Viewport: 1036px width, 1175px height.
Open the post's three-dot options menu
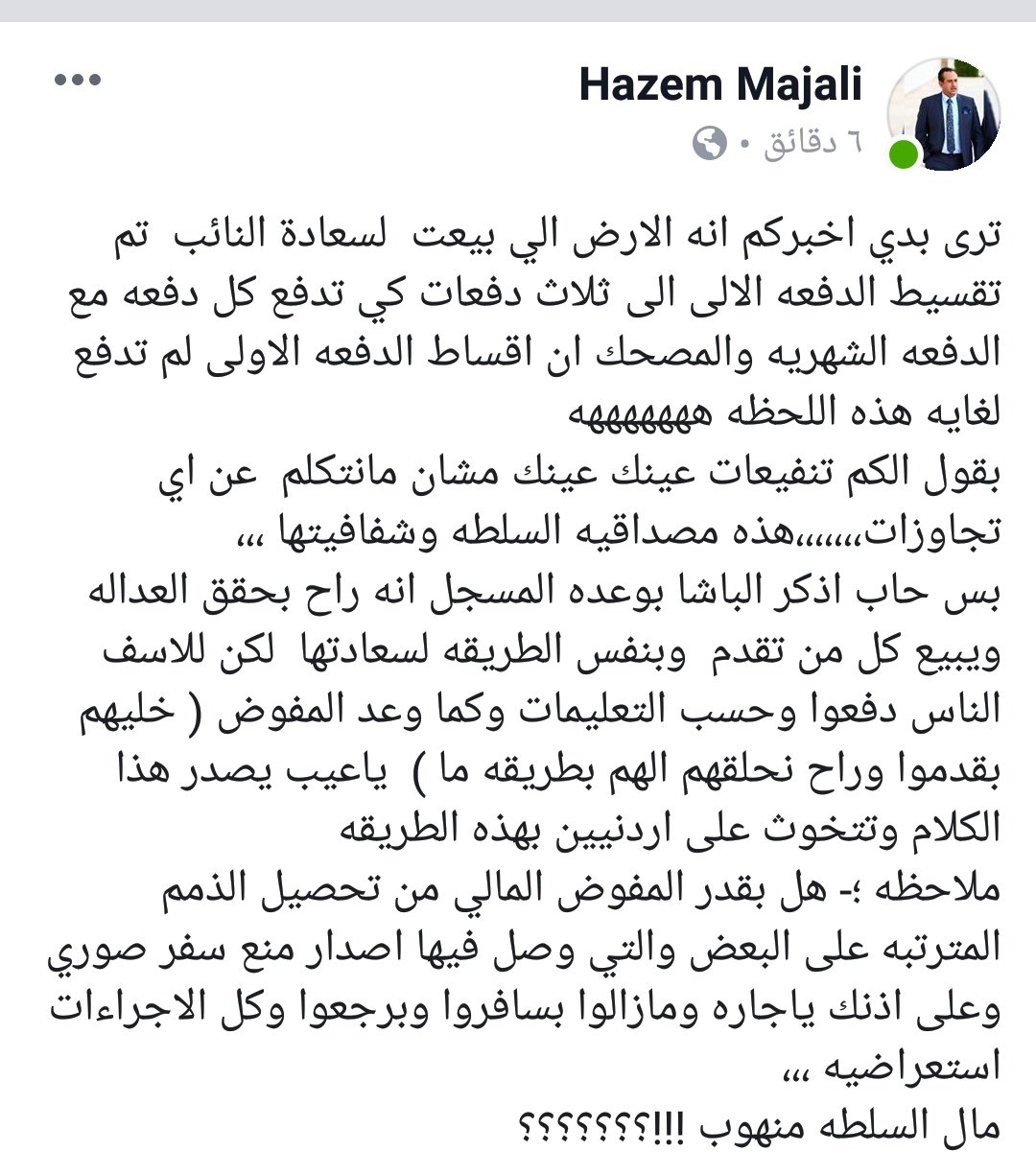[x=78, y=81]
